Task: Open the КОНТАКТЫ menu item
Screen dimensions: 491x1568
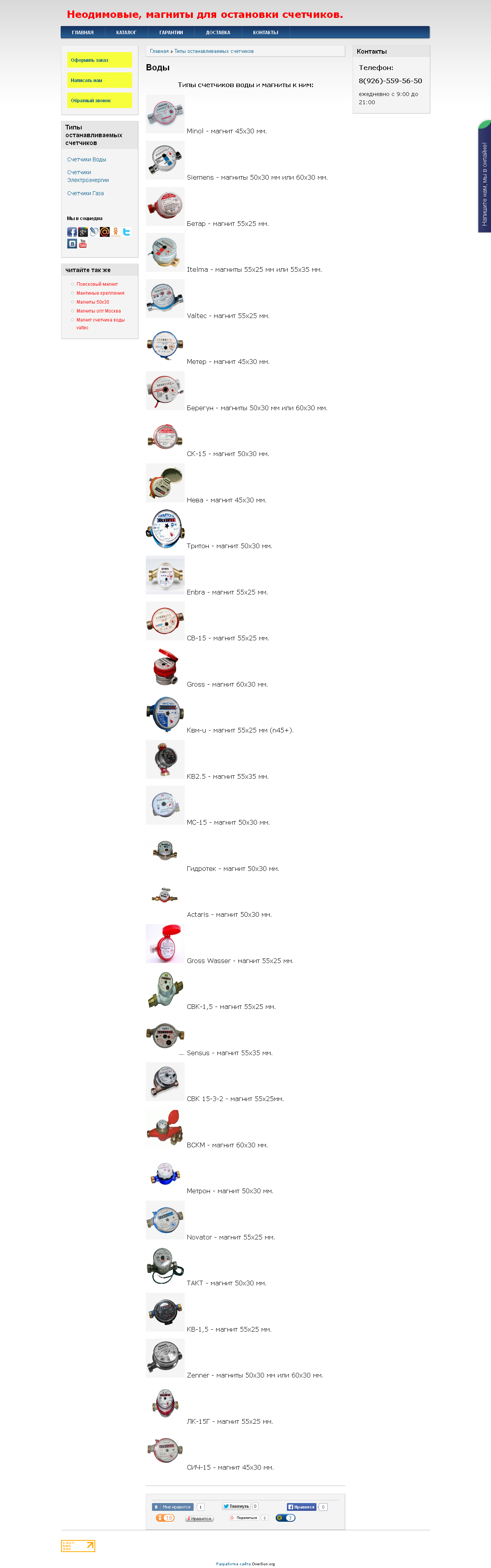Action: click(265, 32)
